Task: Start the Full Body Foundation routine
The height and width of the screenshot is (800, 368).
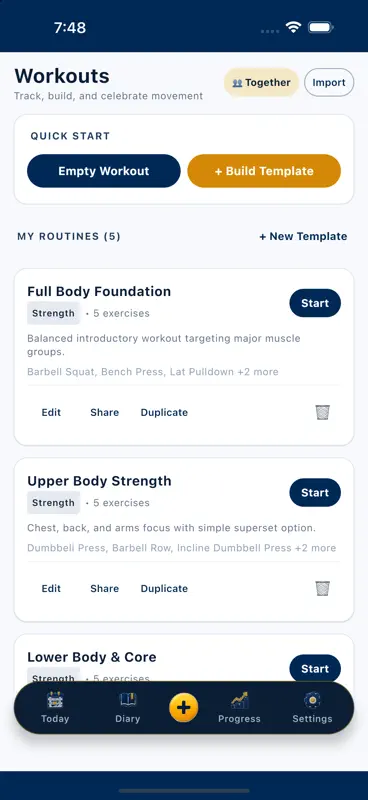Action: (x=315, y=303)
